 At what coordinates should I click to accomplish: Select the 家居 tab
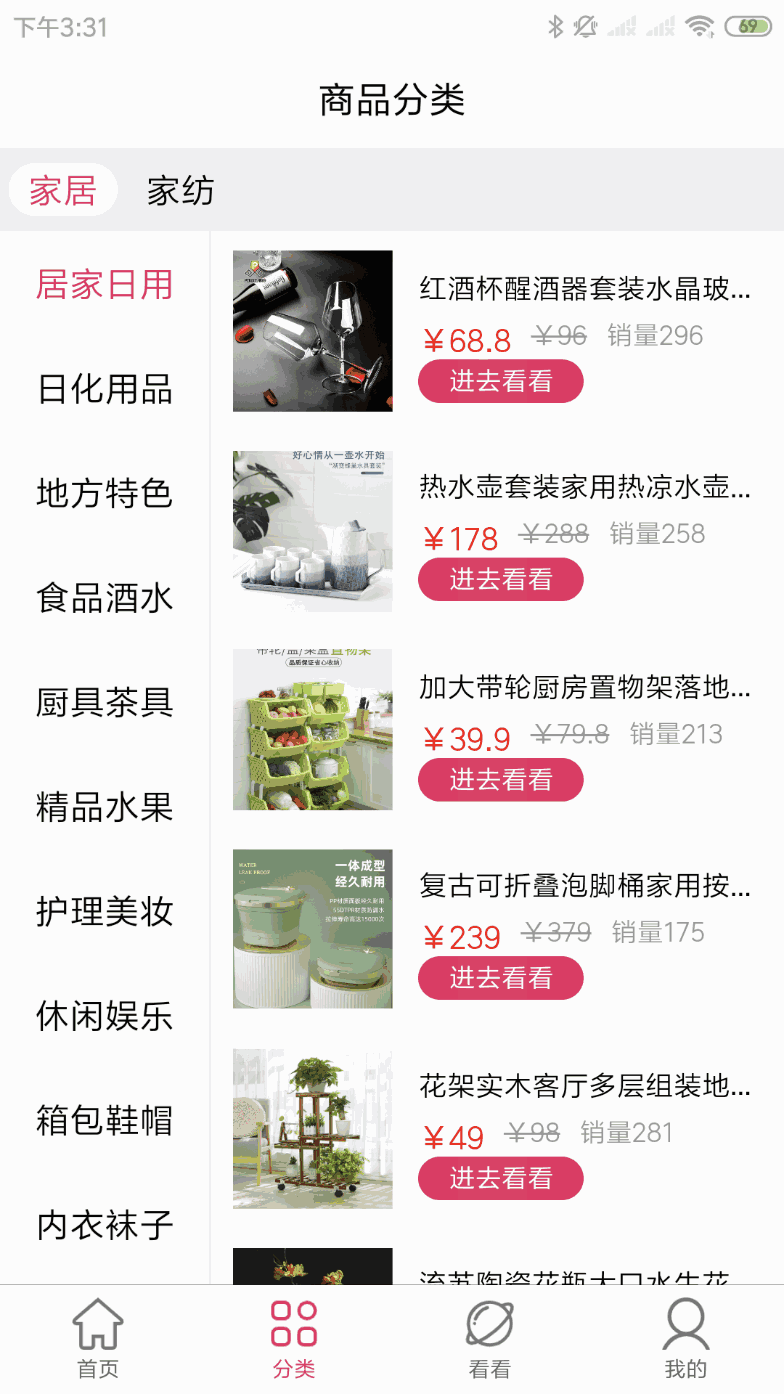[x=63, y=190]
